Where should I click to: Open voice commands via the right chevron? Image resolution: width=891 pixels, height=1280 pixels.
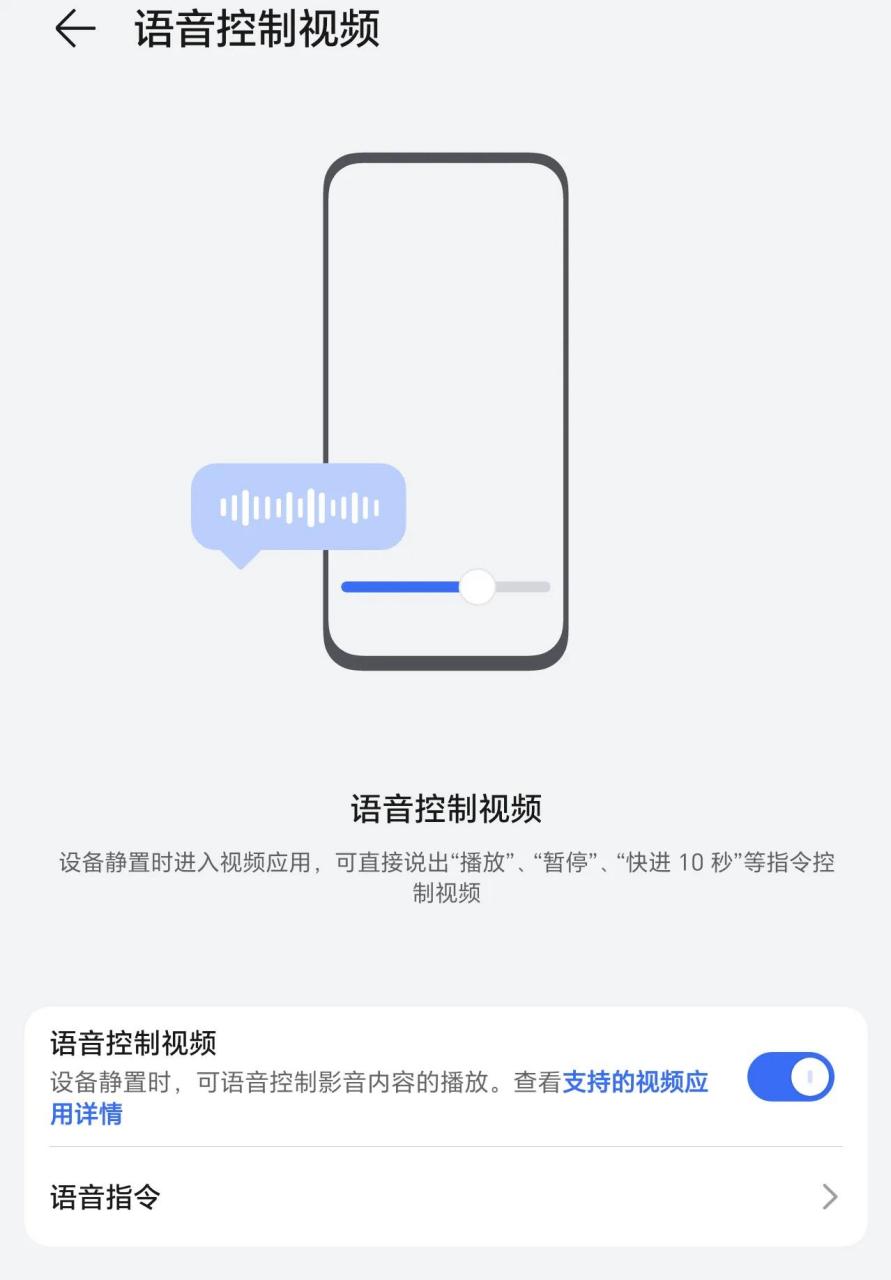829,1197
